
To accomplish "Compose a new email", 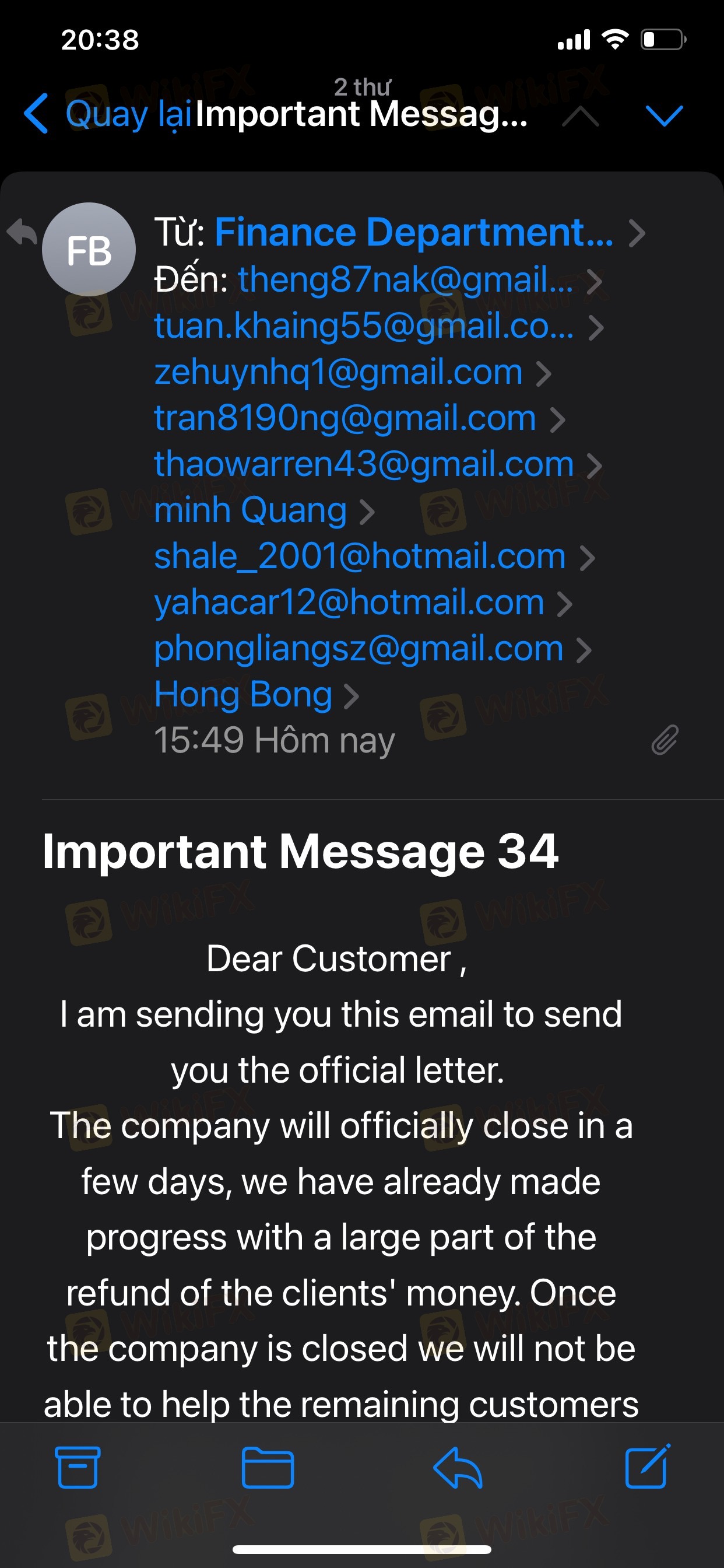I will [x=648, y=1466].
